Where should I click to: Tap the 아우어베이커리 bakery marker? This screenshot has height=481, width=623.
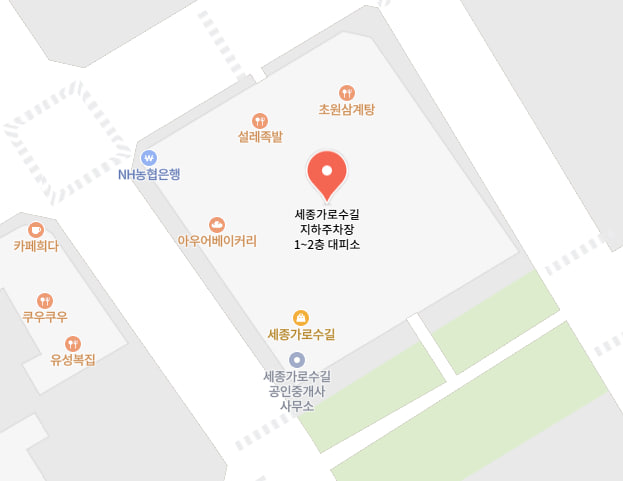217,224
